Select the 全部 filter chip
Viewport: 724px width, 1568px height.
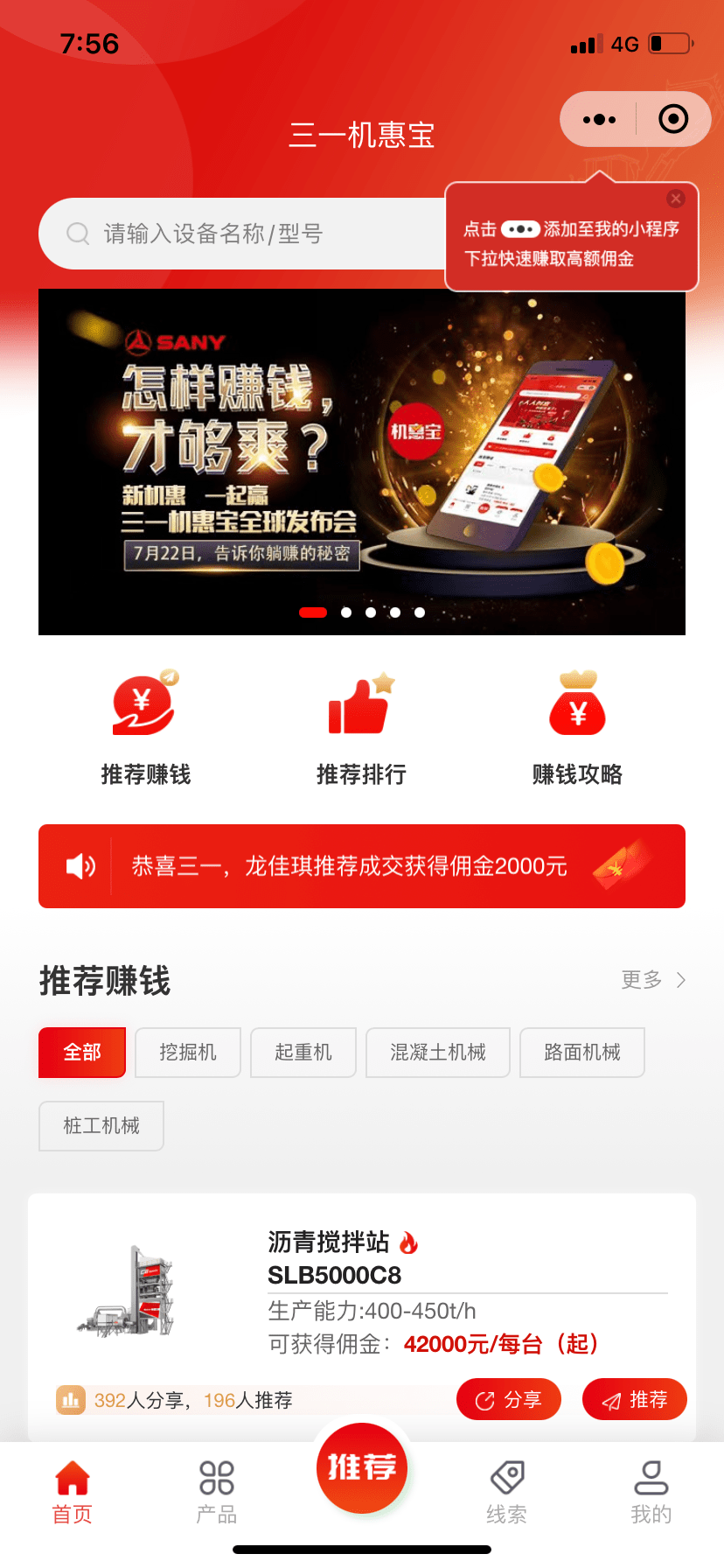tap(81, 1052)
